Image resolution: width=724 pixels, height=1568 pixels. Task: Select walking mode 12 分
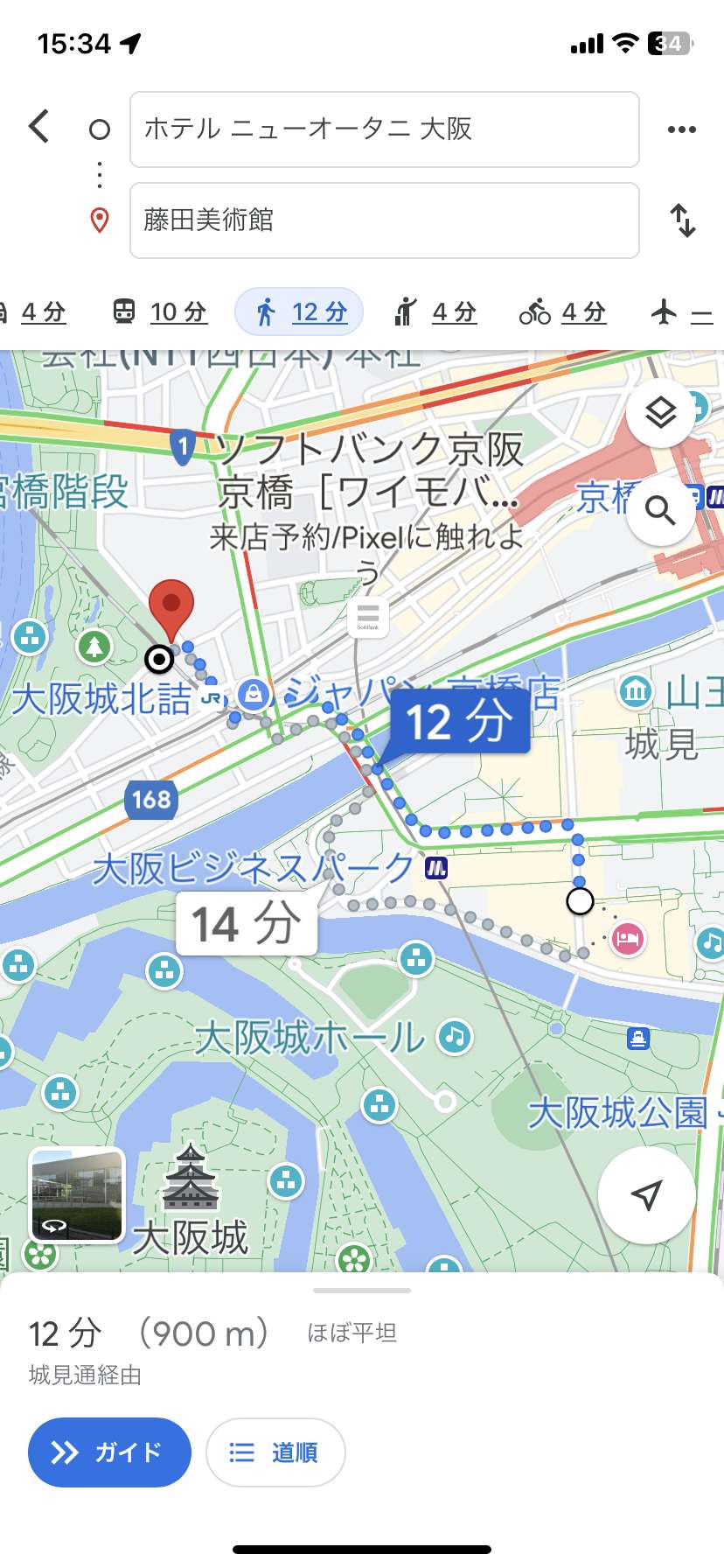(299, 311)
